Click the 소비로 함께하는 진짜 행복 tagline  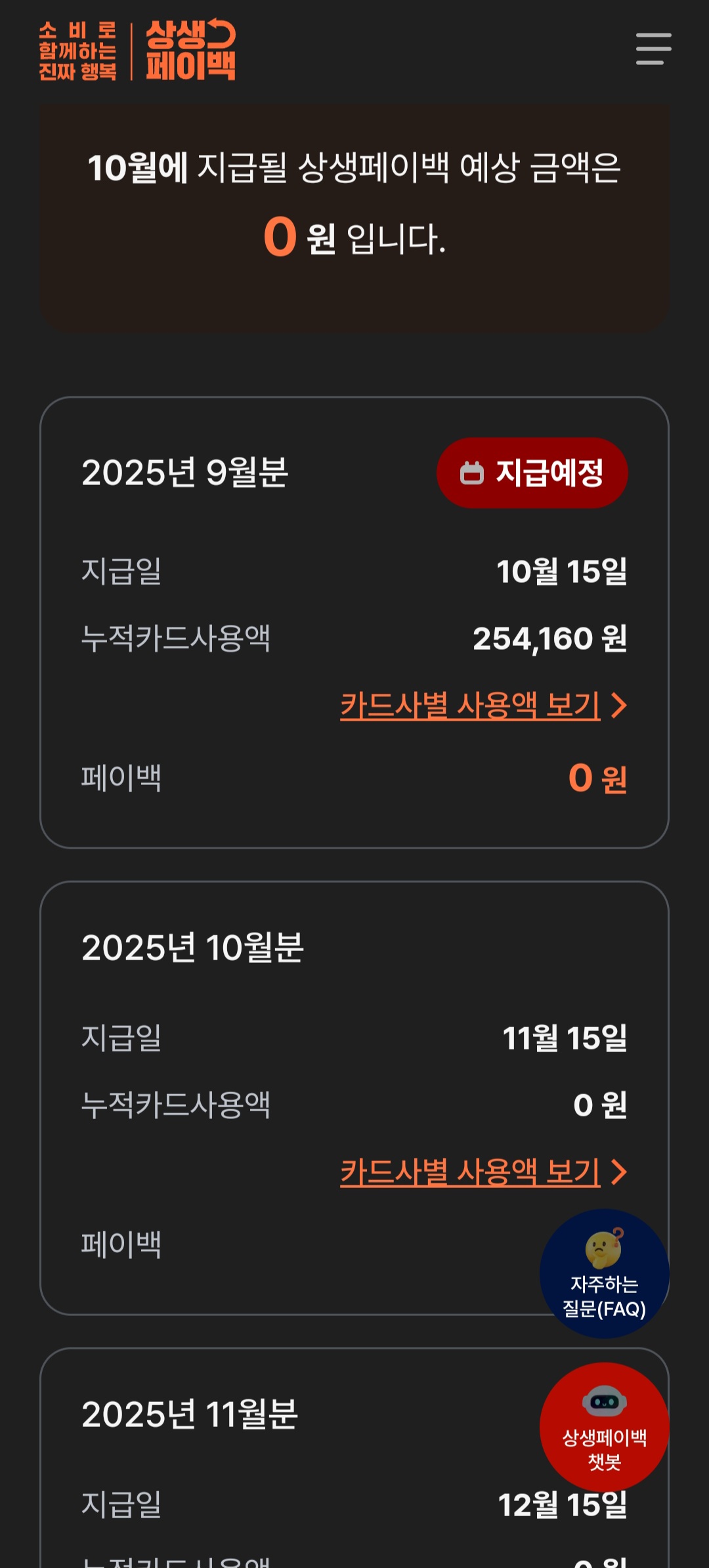click(79, 51)
